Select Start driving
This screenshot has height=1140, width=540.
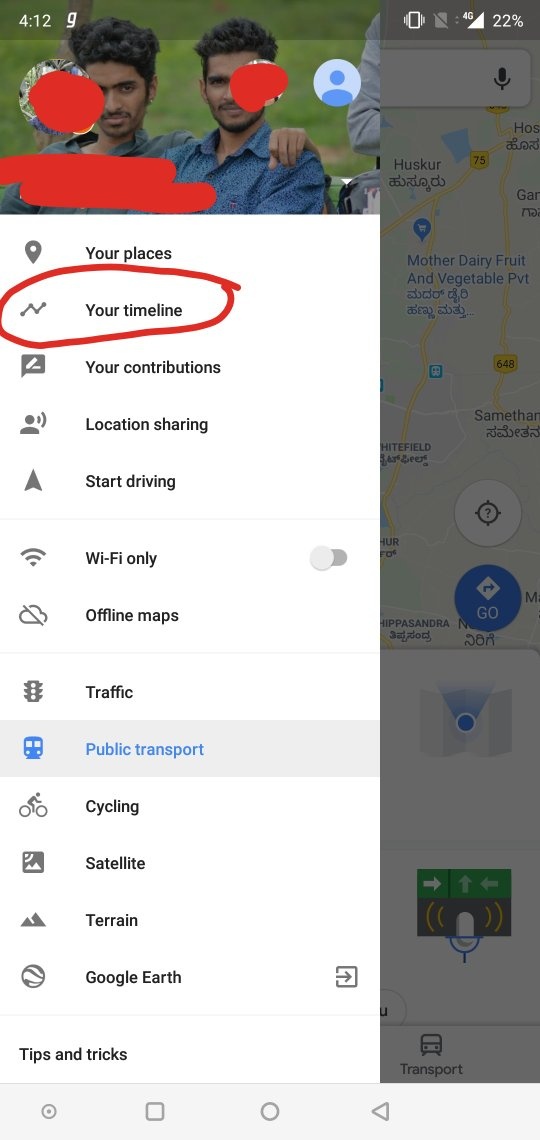(189, 481)
